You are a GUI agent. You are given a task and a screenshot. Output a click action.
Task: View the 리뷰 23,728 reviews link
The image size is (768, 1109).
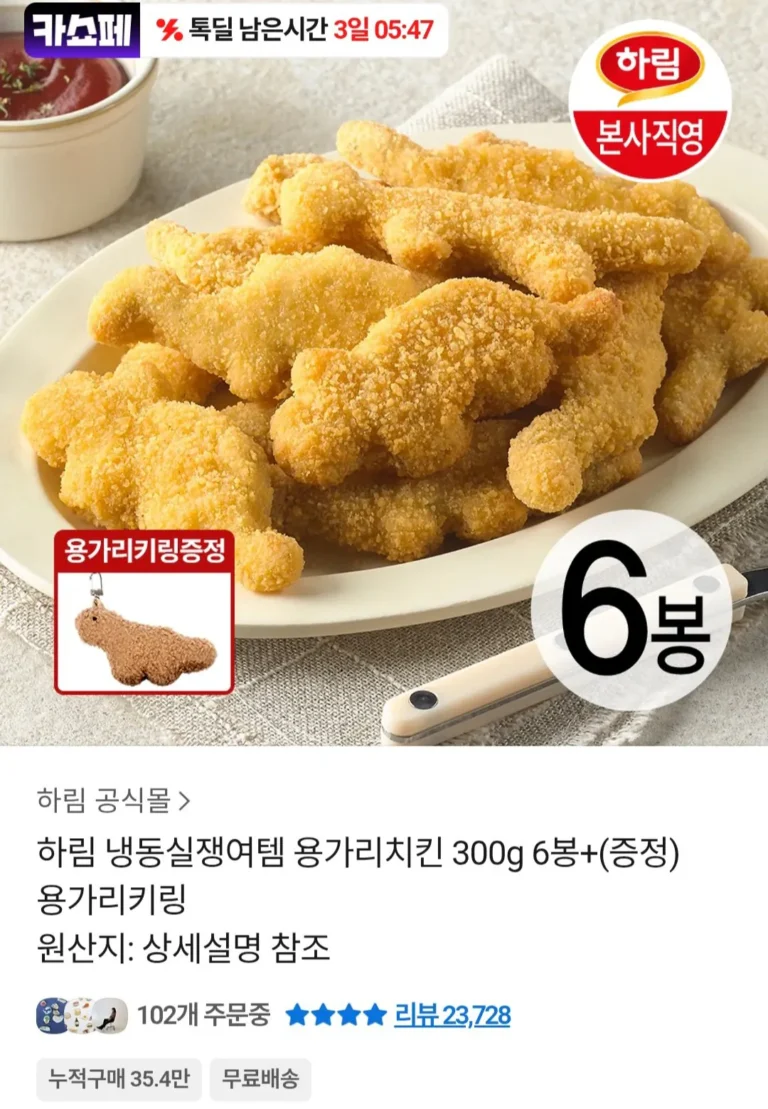coord(452,1016)
